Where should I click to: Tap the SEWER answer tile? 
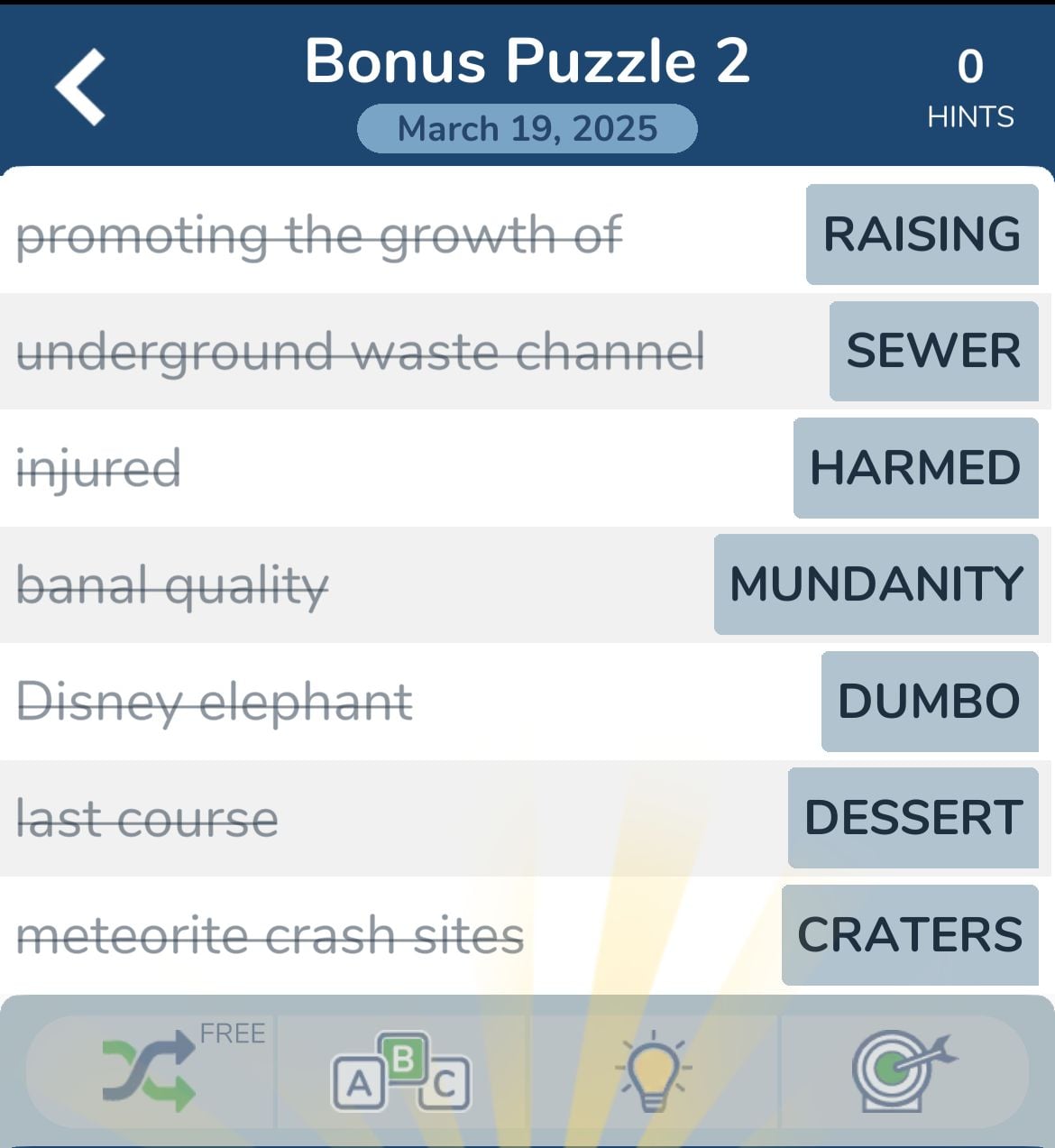click(933, 351)
